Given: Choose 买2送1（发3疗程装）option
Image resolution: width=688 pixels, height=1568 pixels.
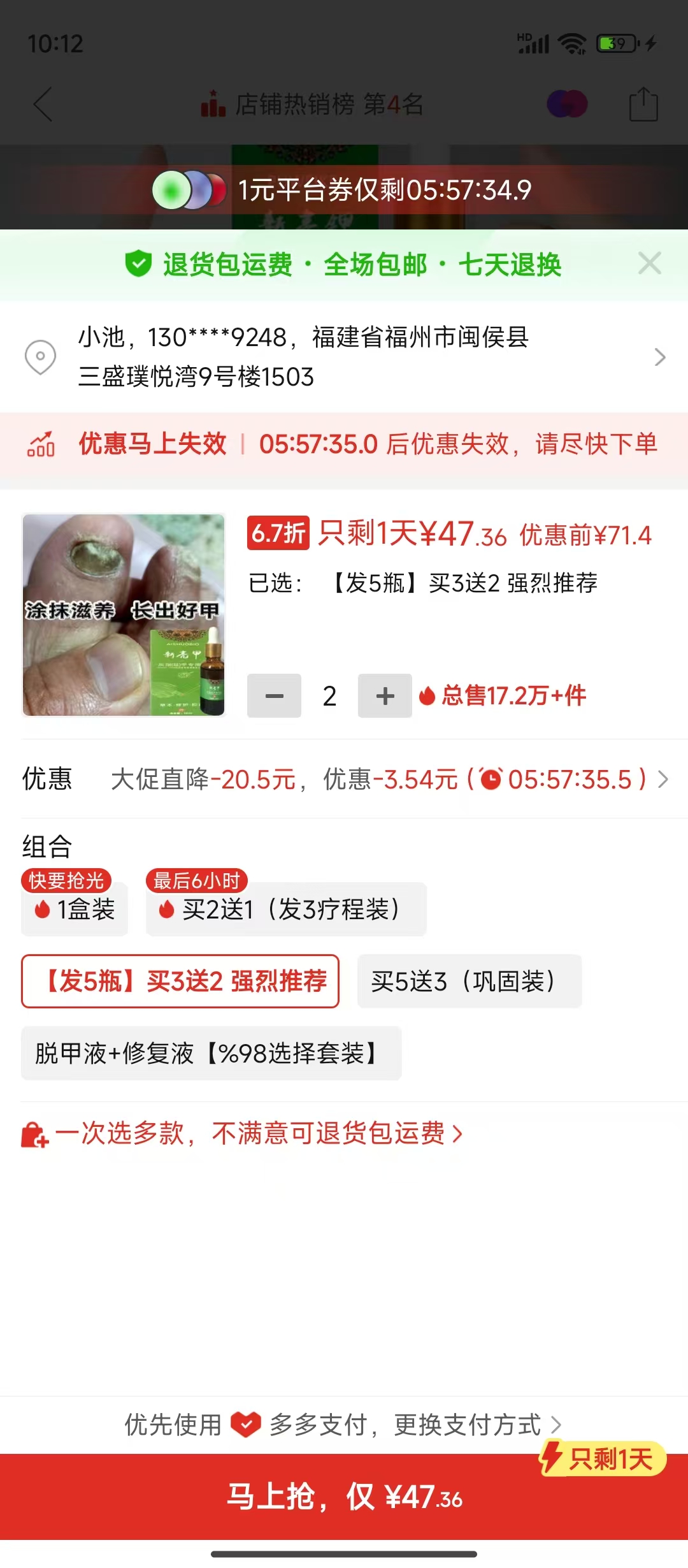Looking at the screenshot, I should tap(286, 909).
